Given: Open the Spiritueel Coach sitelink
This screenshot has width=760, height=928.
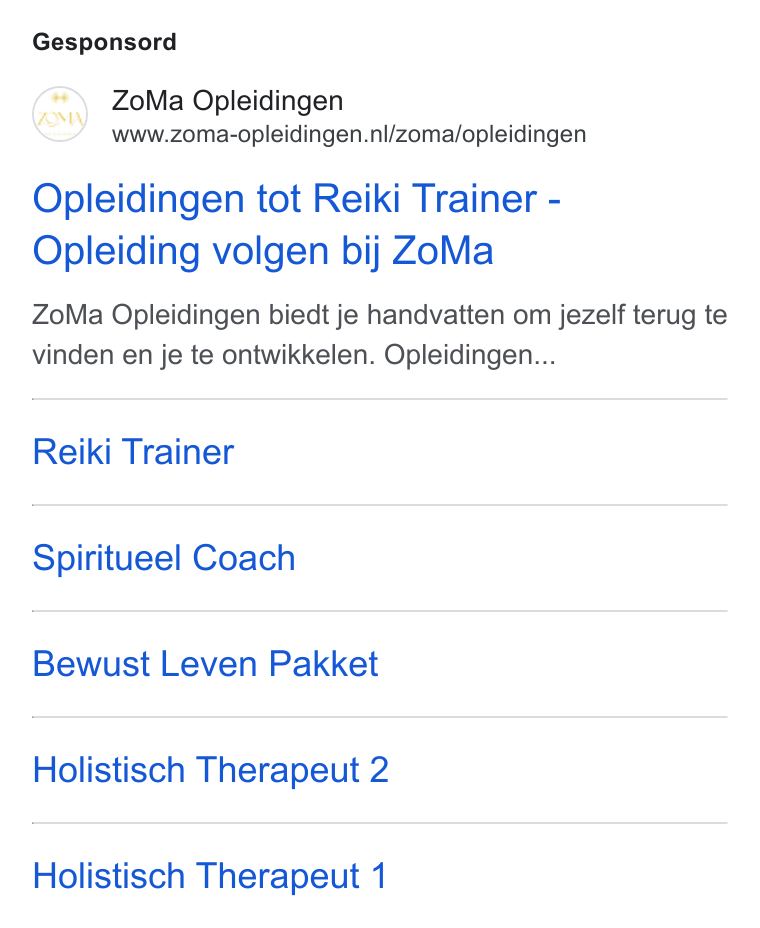Looking at the screenshot, I should pos(164,558).
